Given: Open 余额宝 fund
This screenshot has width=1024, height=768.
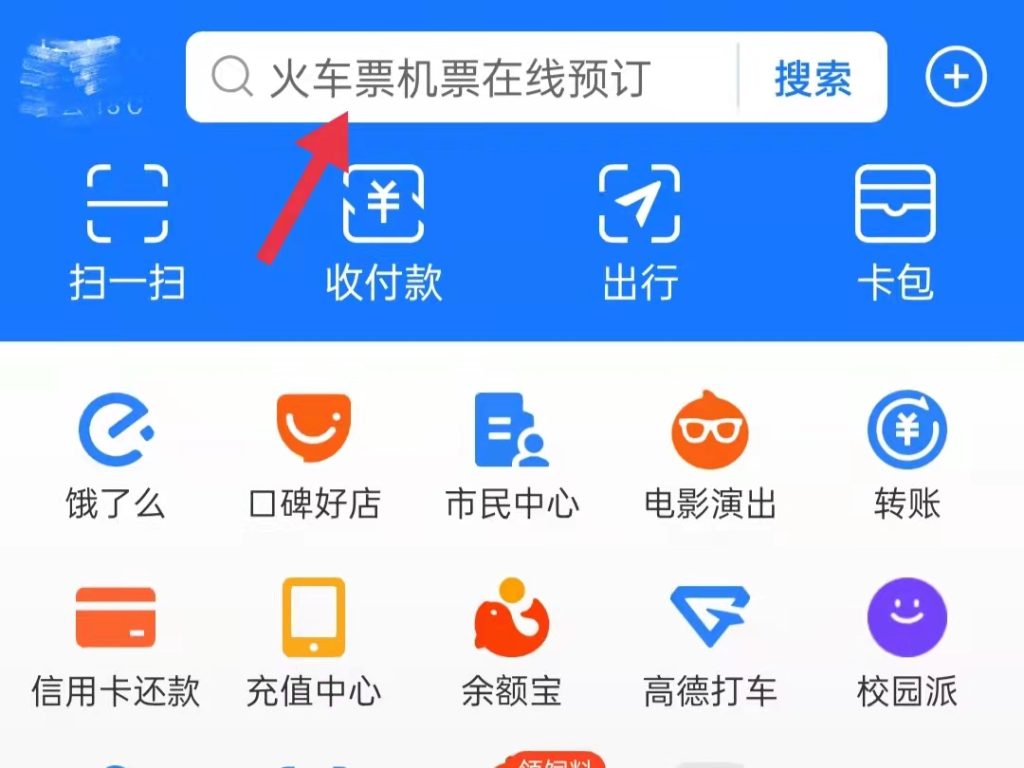Looking at the screenshot, I should 512,643.
